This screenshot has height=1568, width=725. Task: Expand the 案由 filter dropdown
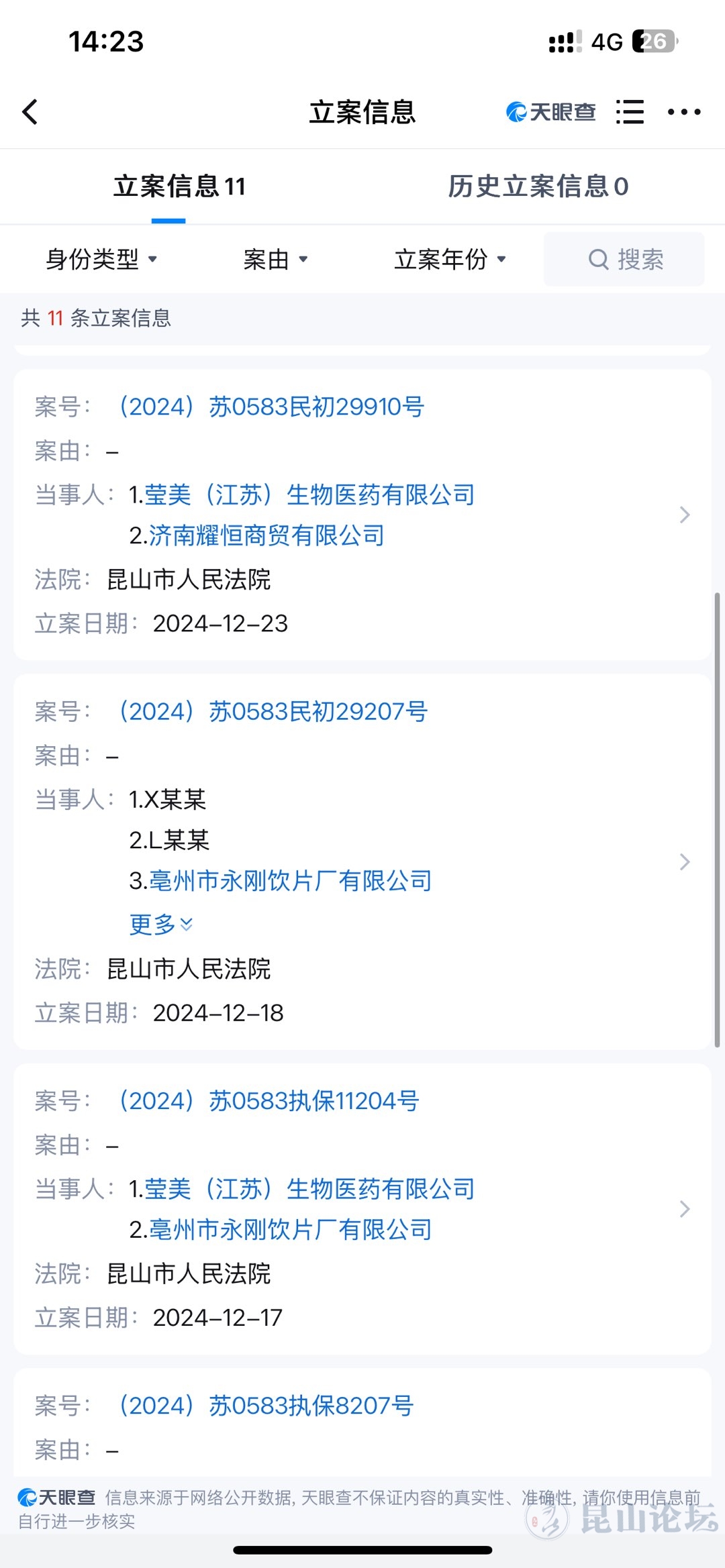[275, 259]
